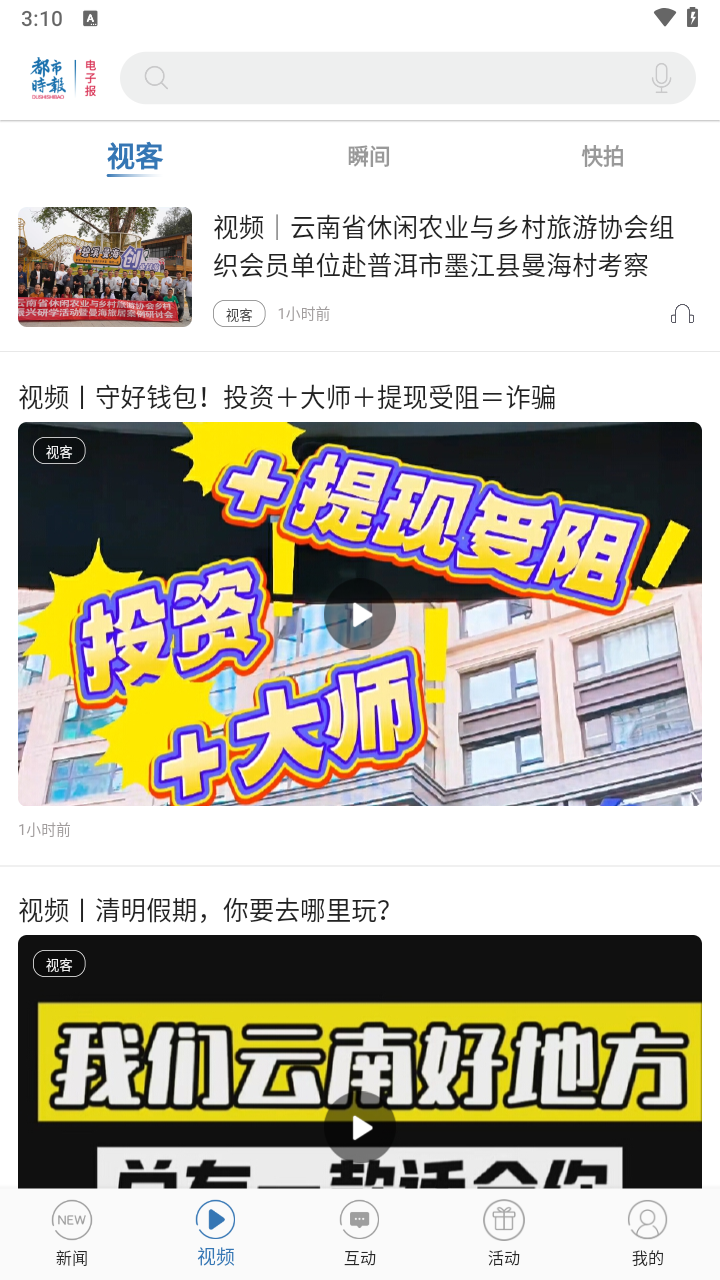Go to the 新闻 tab
The image size is (720, 1280).
72,1234
